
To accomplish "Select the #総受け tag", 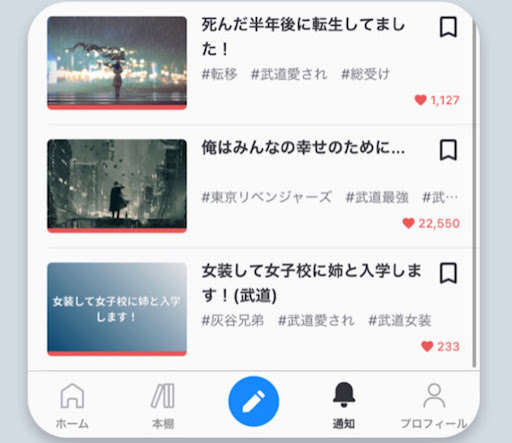I will [365, 74].
